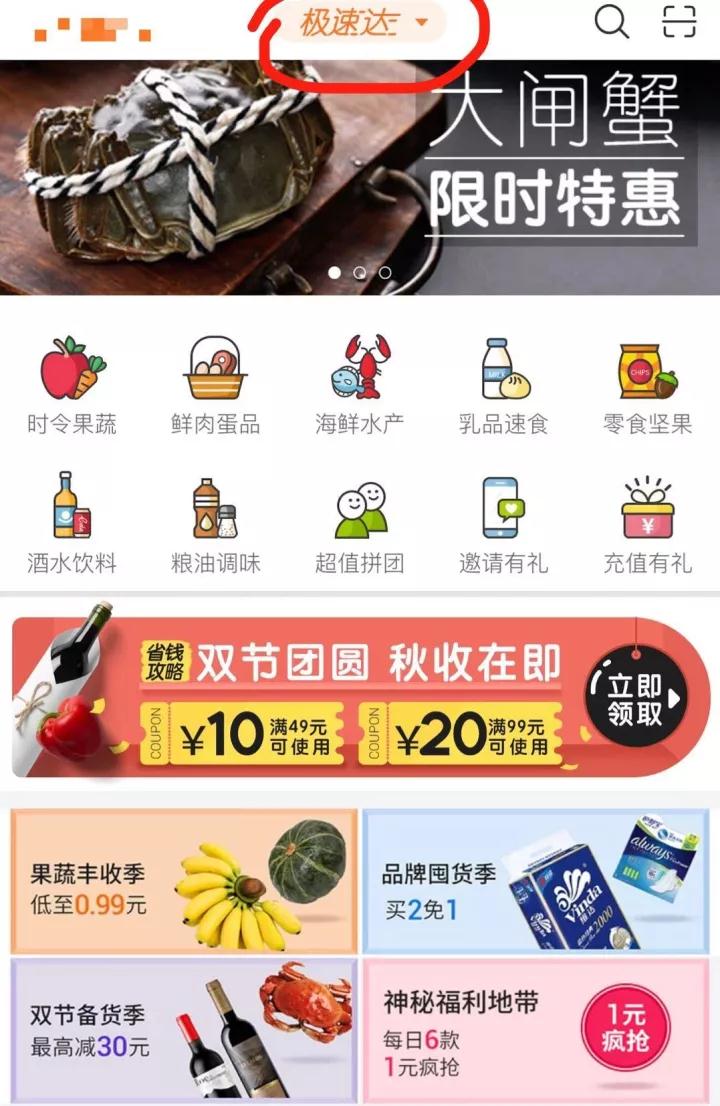Go to 零食坚果 category
The height and width of the screenshot is (1106, 720).
click(647, 386)
